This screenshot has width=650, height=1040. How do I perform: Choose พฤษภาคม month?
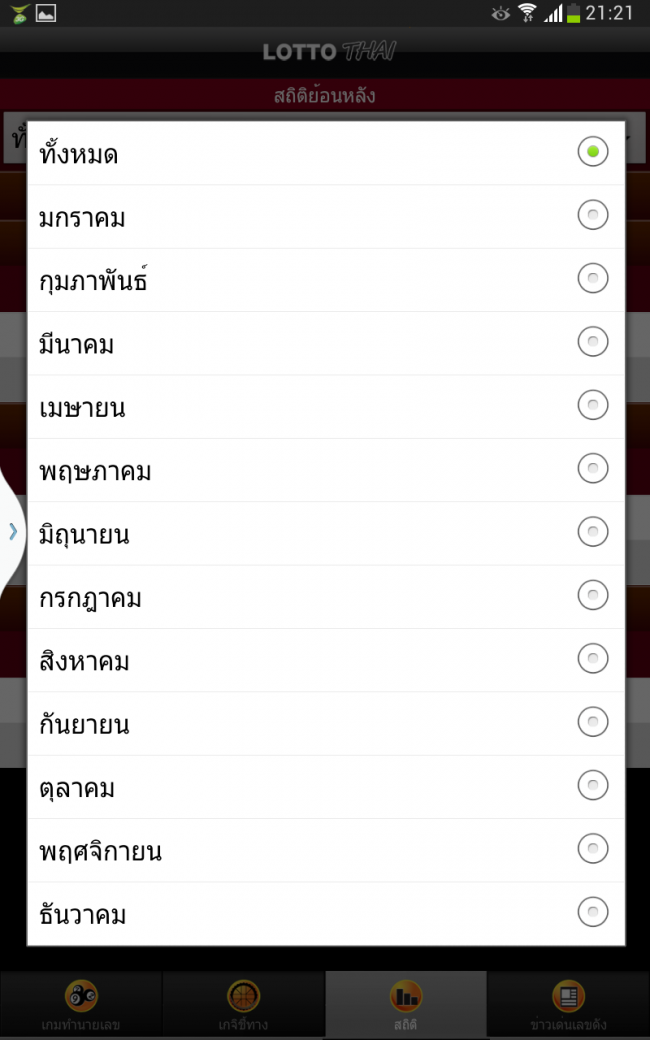tap(326, 470)
